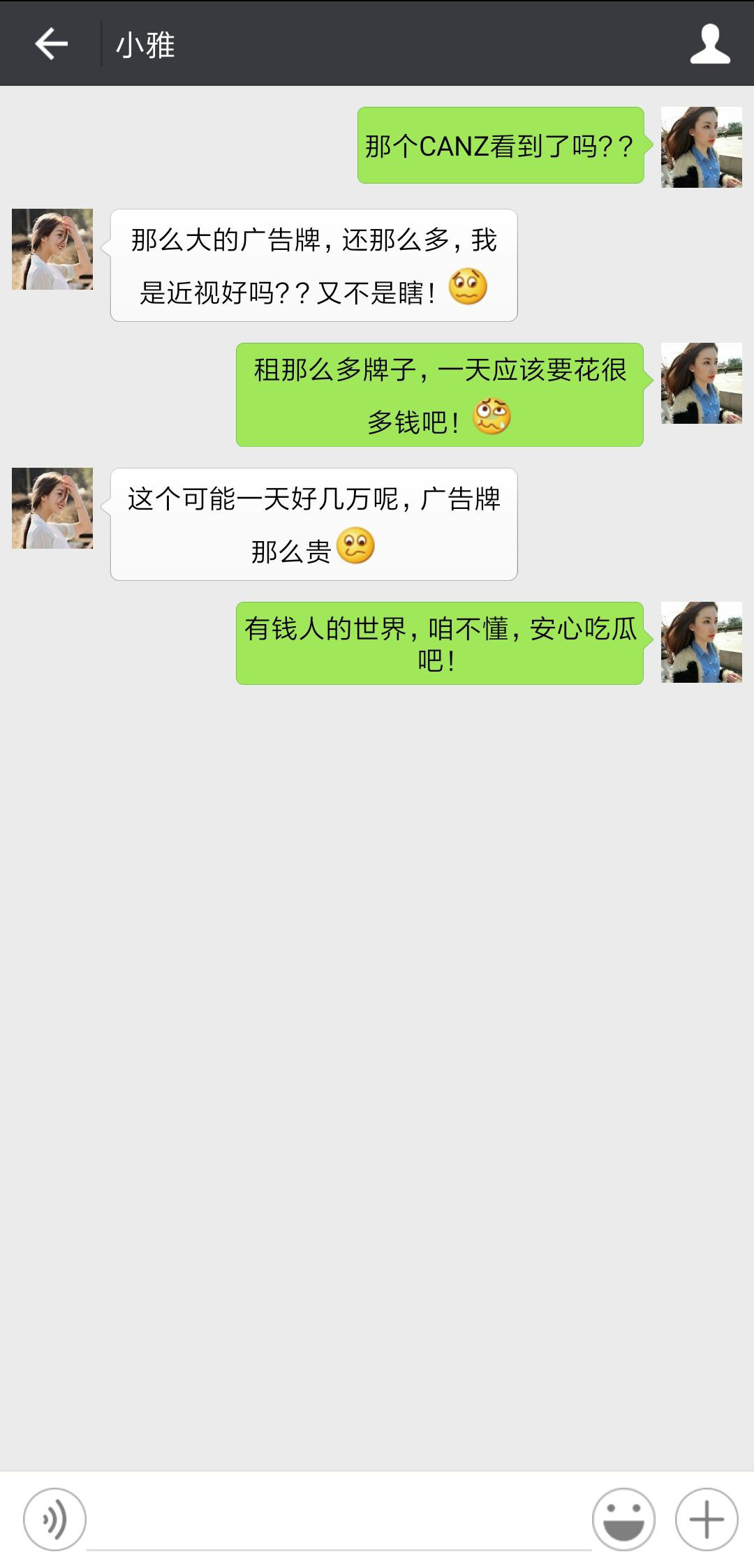Screen dimensions: 754x1568
Task: Focus the message text field
Action: coord(339,1522)
